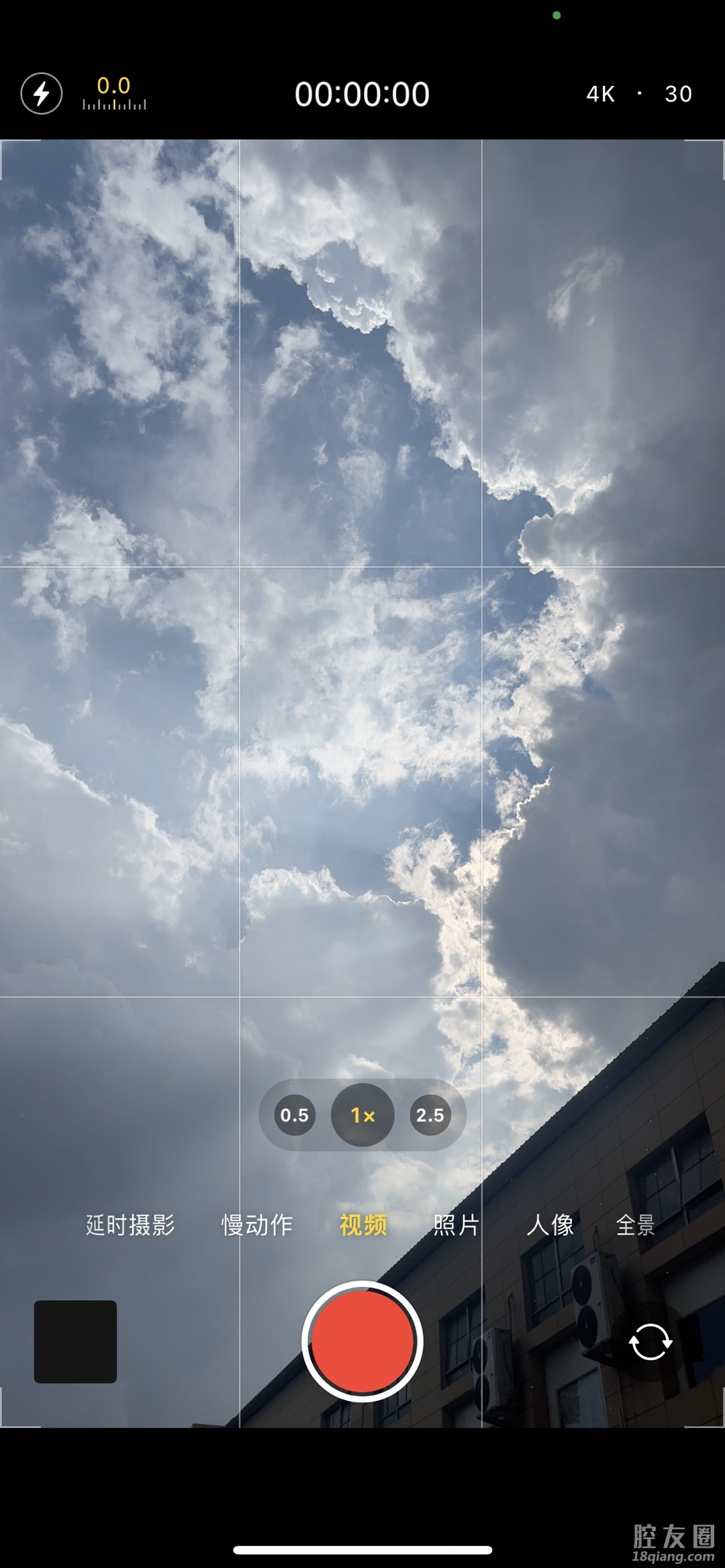Viewport: 725px width, 1568px height.
Task: Switch to 人像 portrait mode
Action: click(550, 1225)
